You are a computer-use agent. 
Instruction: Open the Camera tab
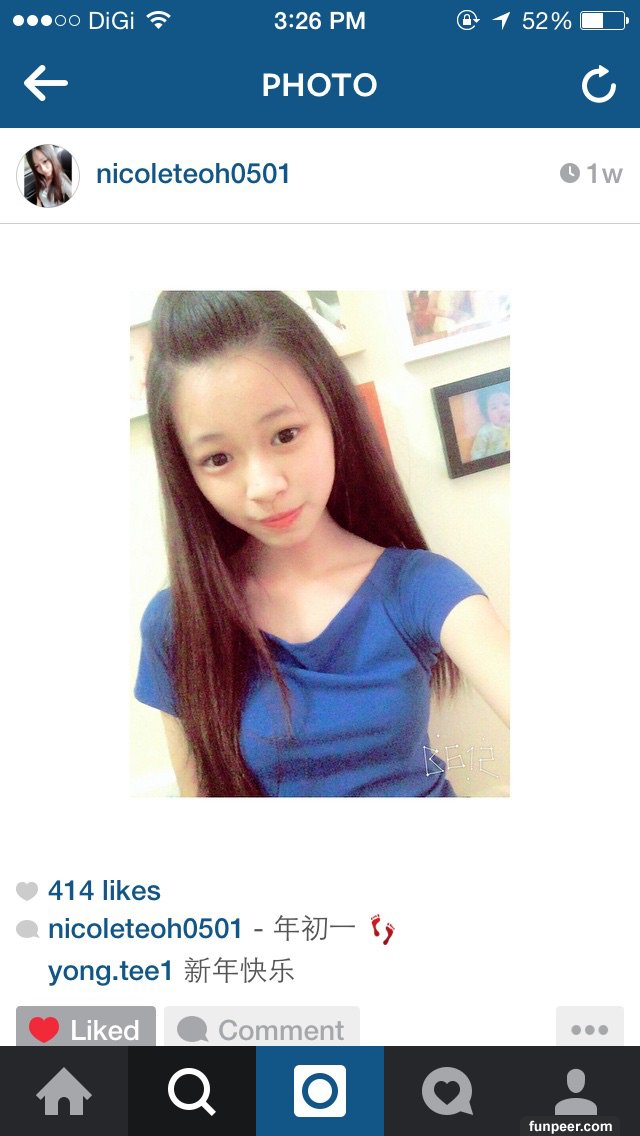320,1092
